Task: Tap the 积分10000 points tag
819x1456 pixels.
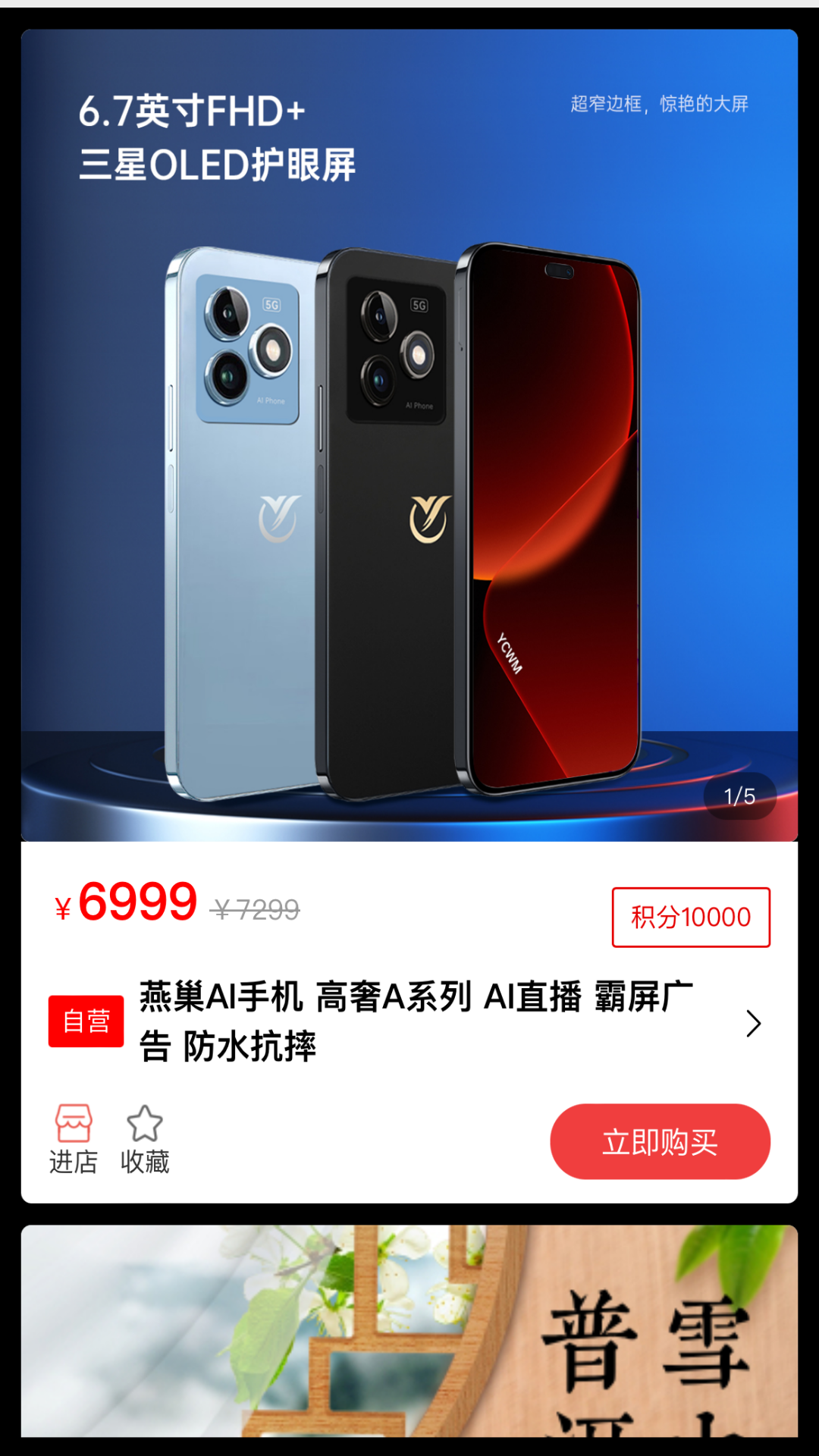Action: pos(691,917)
